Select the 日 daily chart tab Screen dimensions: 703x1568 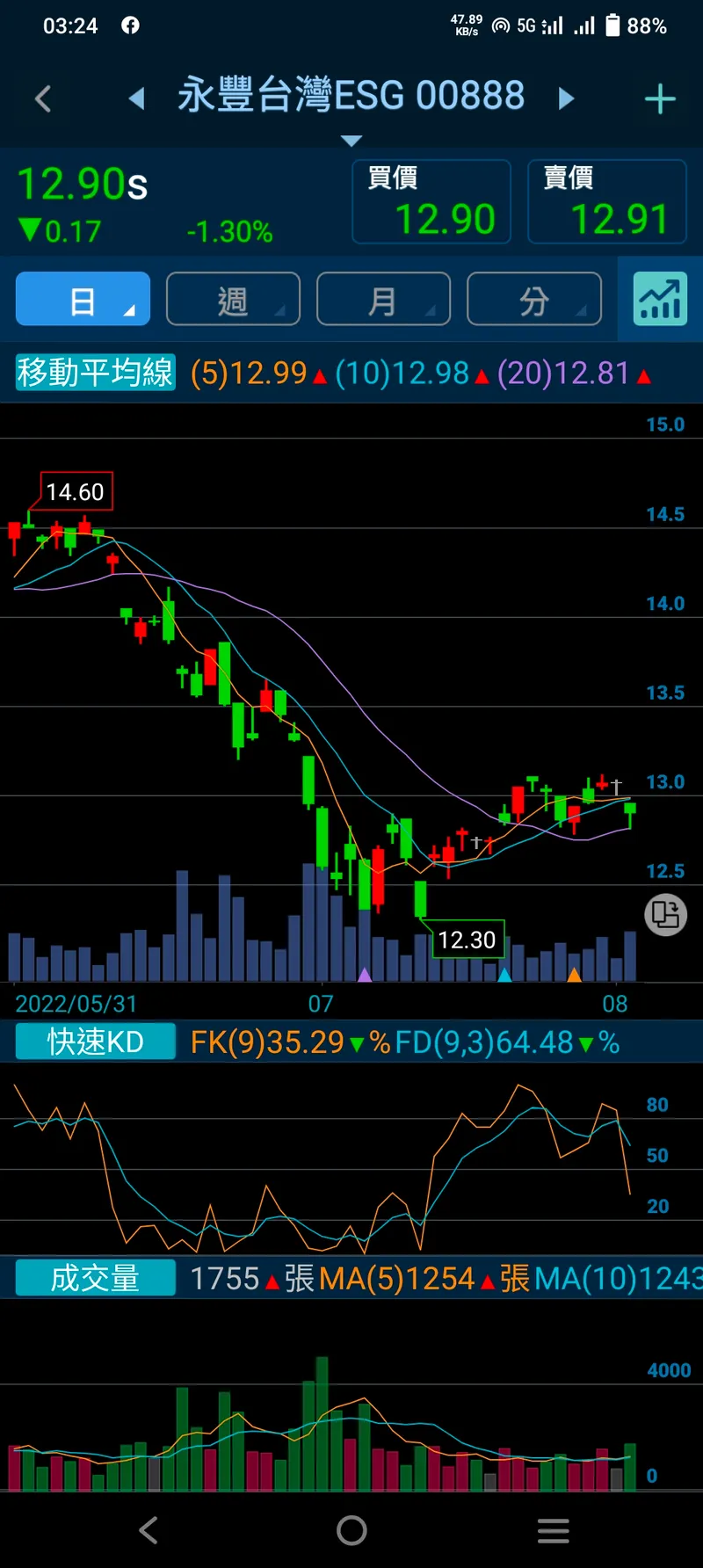pyautogui.click(x=83, y=299)
